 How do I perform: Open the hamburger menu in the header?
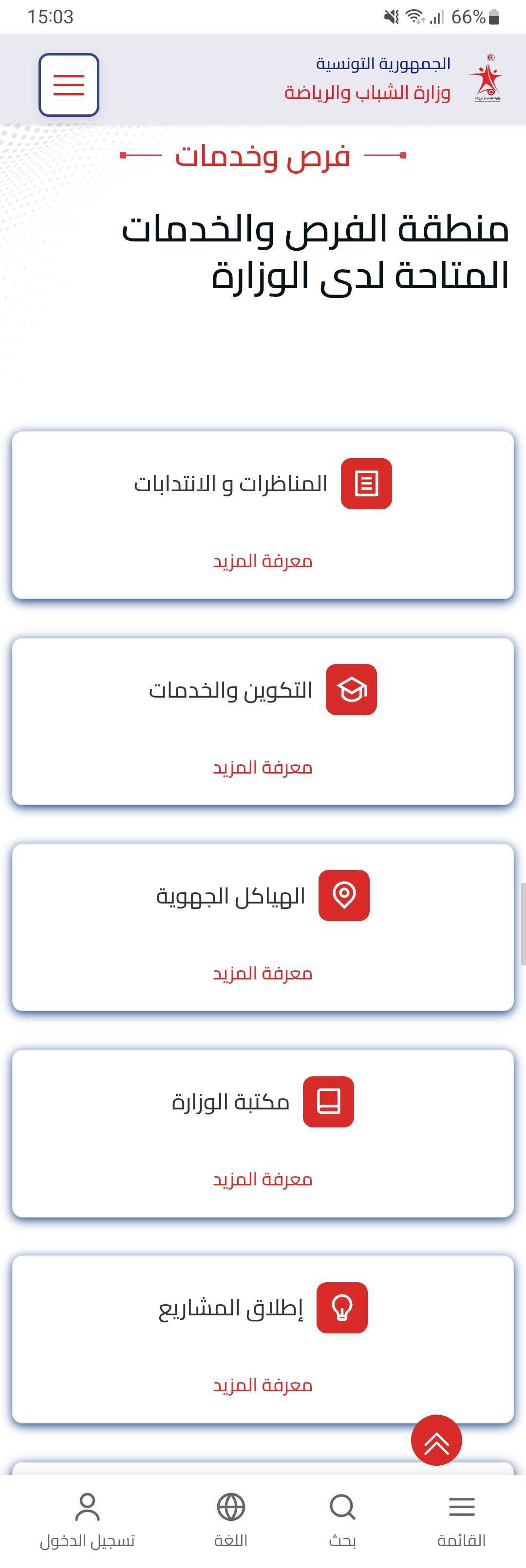[x=69, y=85]
